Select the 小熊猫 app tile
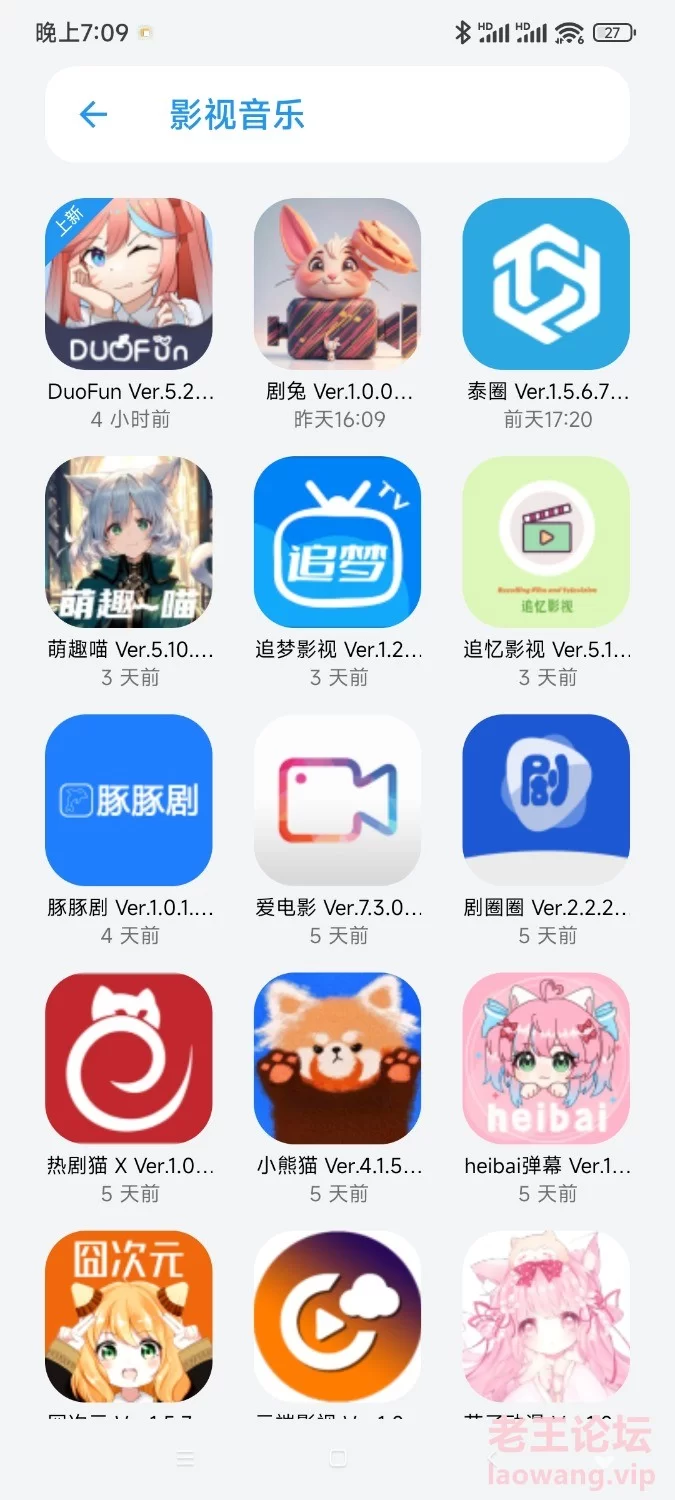 point(337,1058)
